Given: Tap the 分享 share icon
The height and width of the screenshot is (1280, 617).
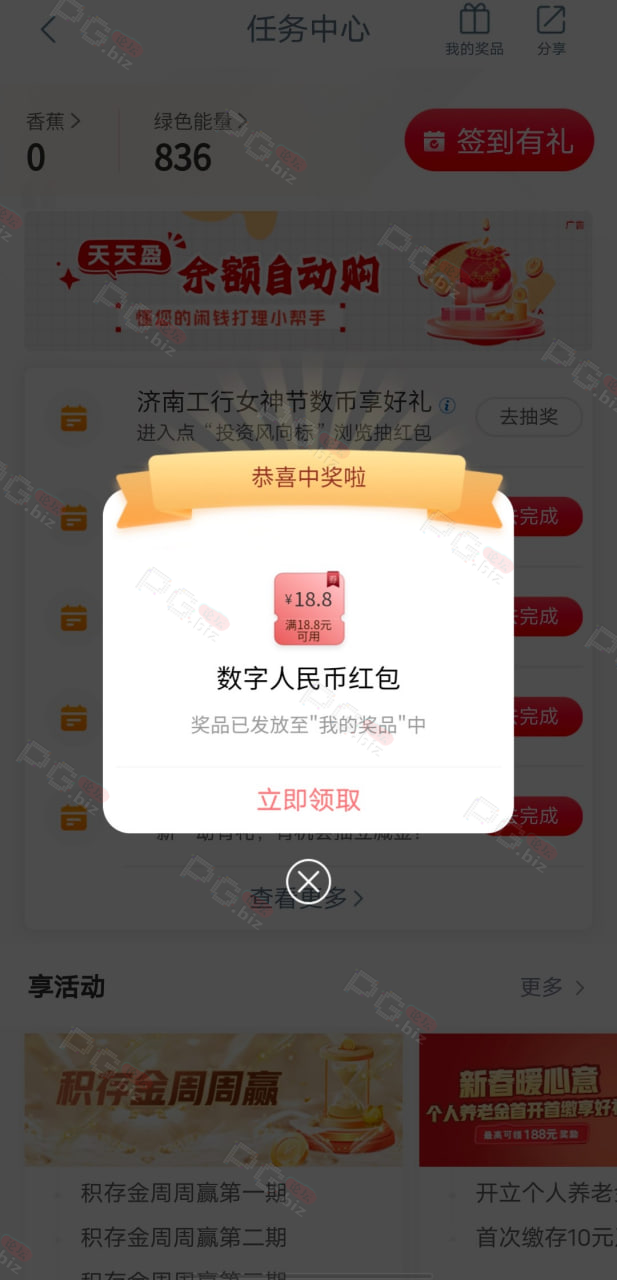Looking at the screenshot, I should point(551,30).
